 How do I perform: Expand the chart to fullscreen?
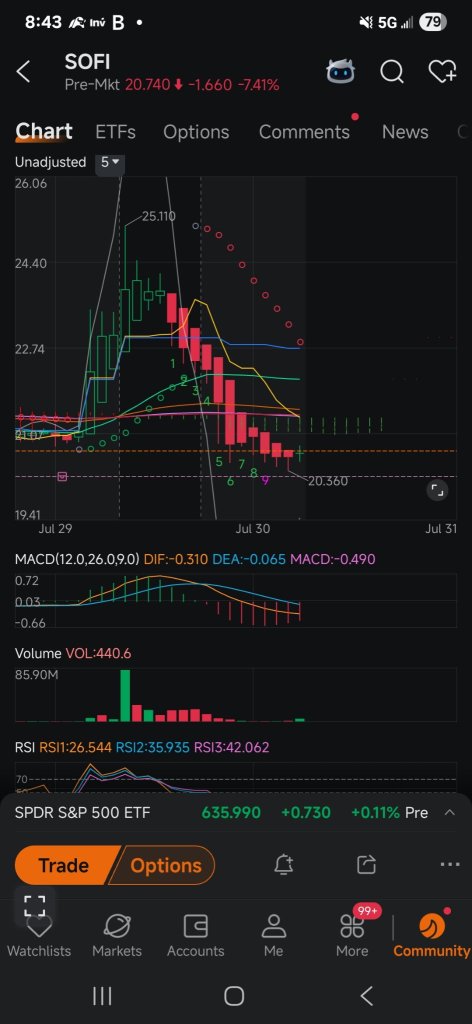tap(437, 490)
